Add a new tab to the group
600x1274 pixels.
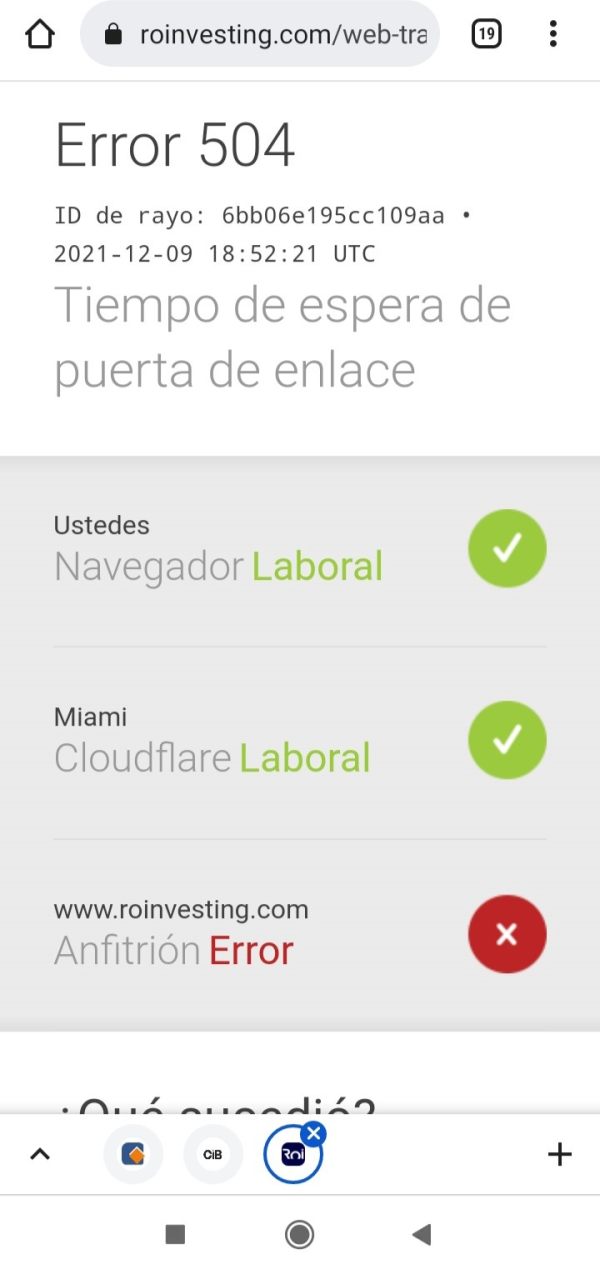point(560,1154)
